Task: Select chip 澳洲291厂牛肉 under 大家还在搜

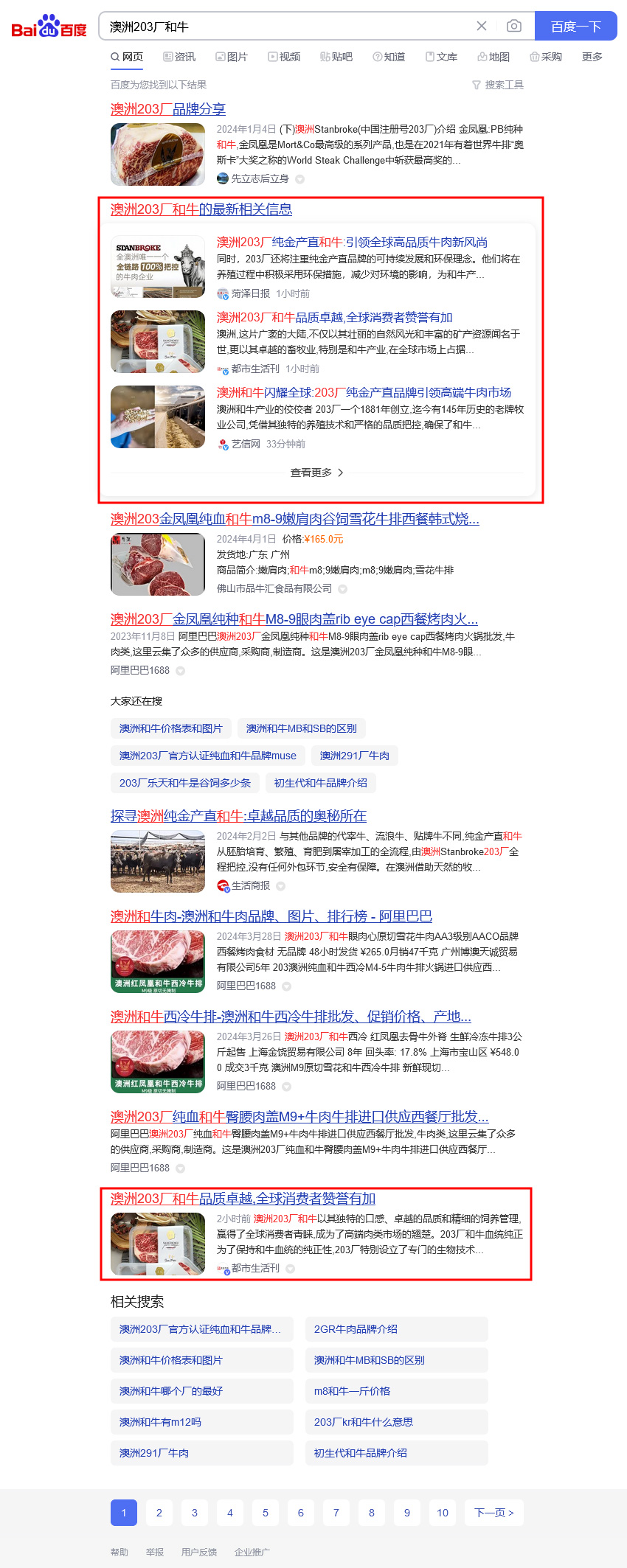Action: (355, 756)
